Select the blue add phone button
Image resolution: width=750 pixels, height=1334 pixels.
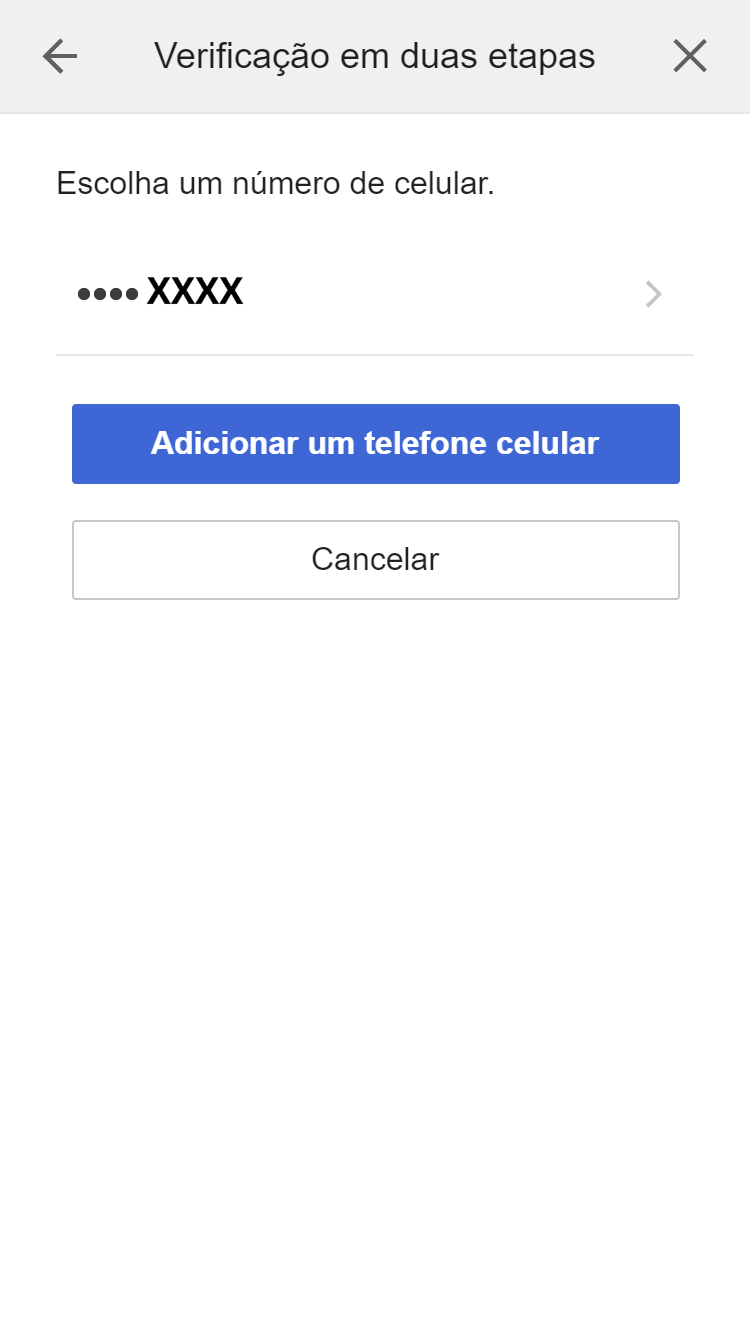[x=375, y=443]
